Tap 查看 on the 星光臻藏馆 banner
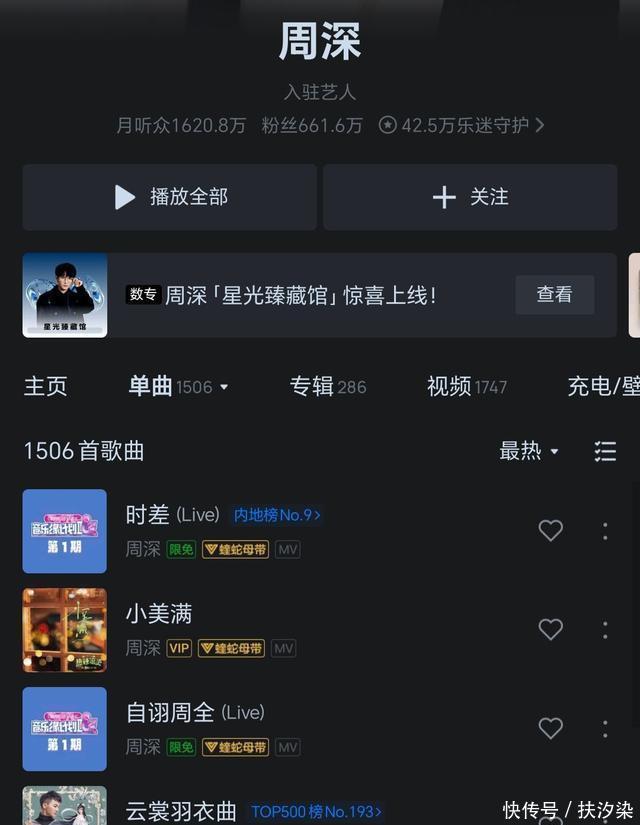Image resolution: width=640 pixels, height=825 pixels. (554, 295)
